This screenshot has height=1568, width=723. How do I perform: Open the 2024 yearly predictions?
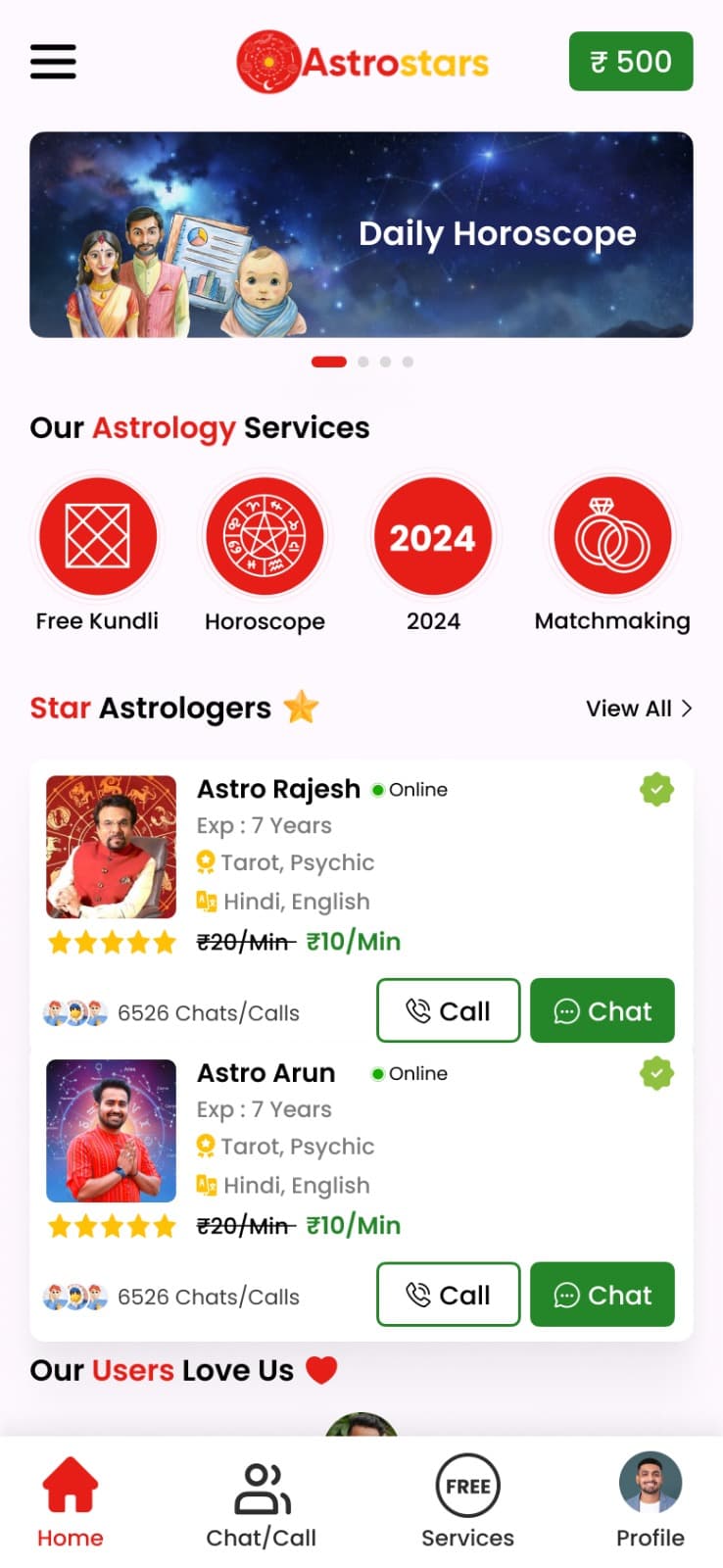433,537
